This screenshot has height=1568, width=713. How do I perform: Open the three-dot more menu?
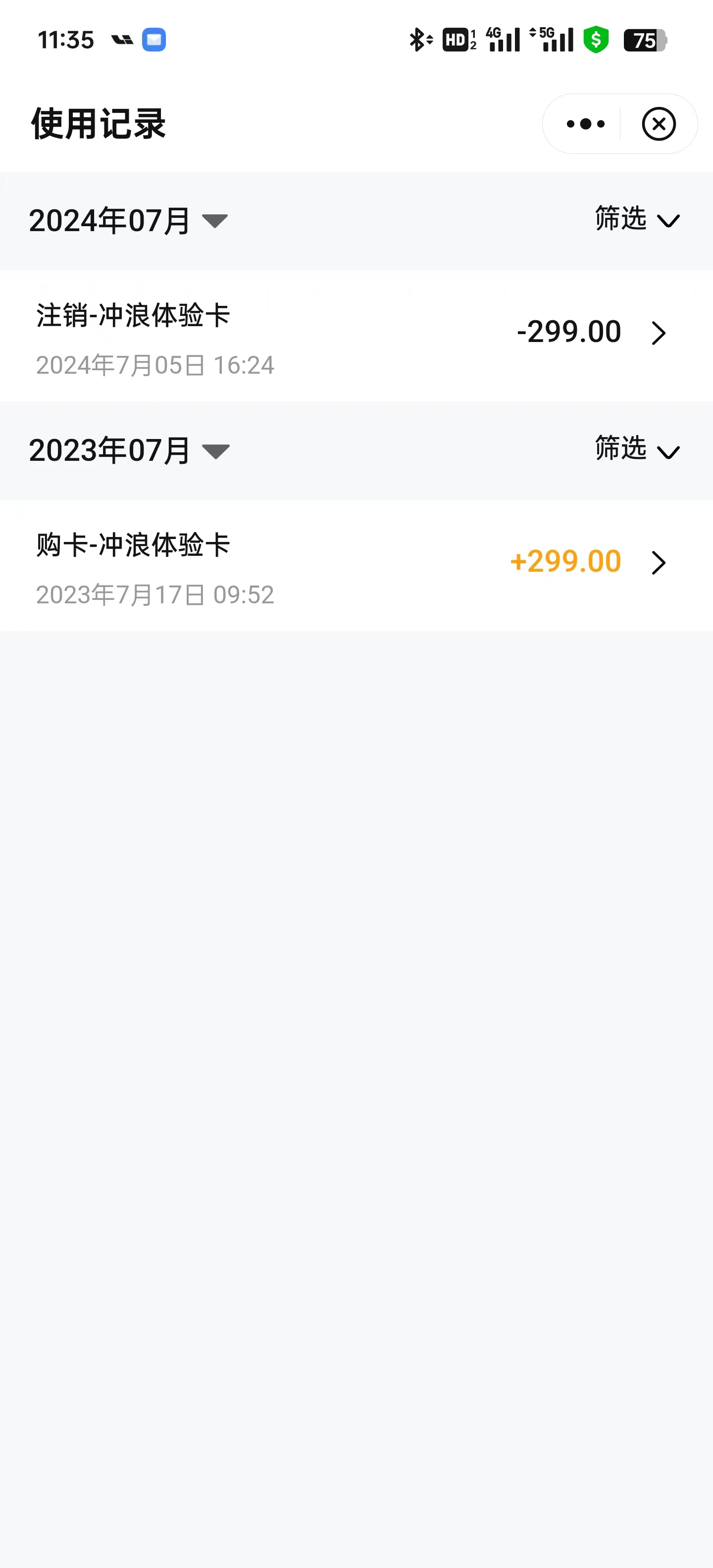585,124
